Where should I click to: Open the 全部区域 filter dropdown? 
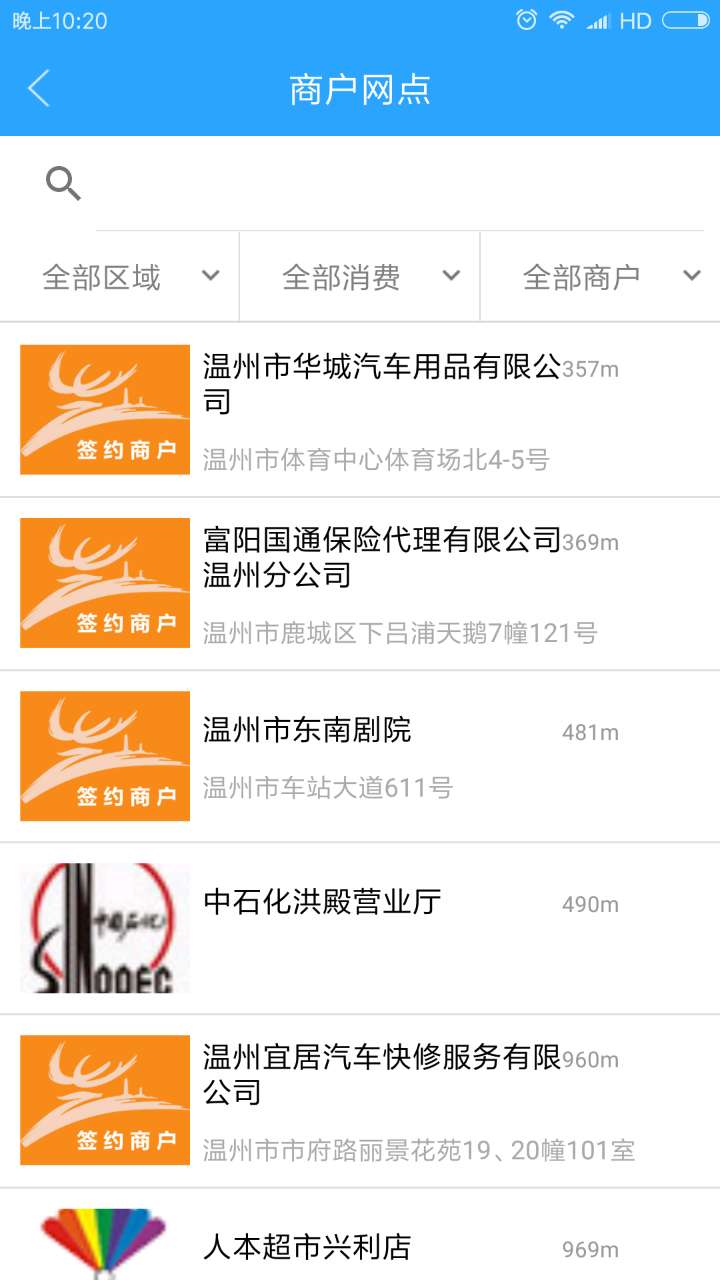(120, 276)
